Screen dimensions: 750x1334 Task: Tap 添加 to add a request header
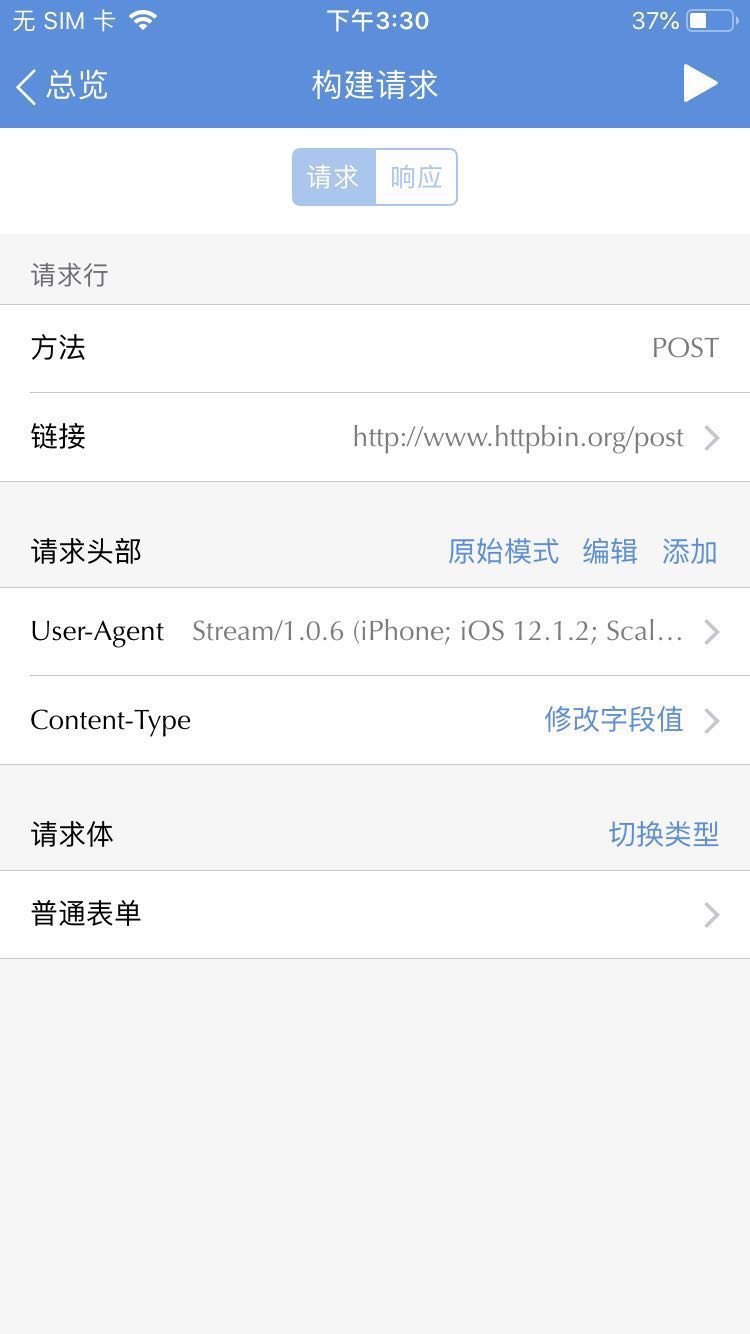pyautogui.click(x=689, y=551)
